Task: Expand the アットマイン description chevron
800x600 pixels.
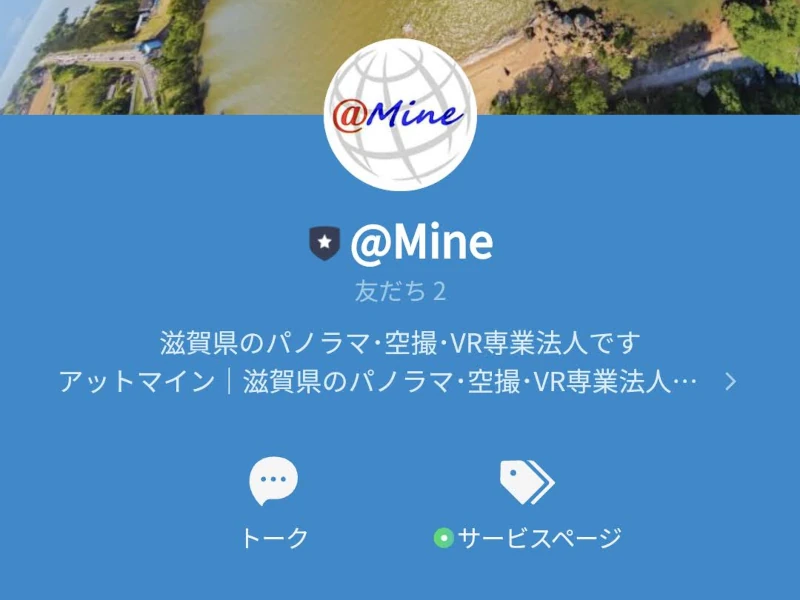Action: point(730,381)
